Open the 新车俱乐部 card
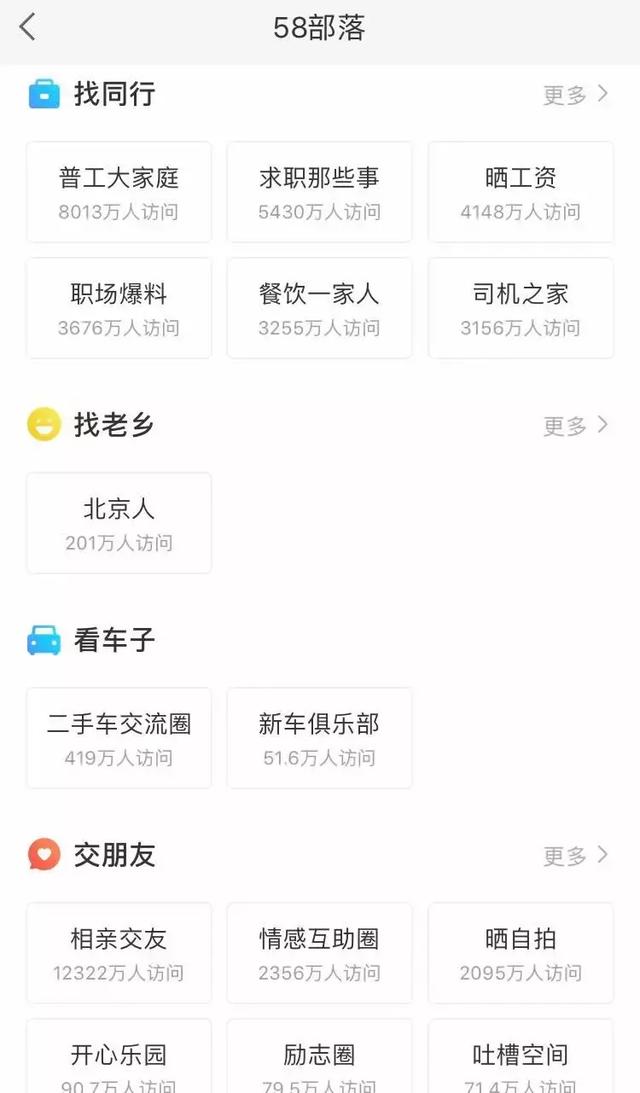The width and height of the screenshot is (640, 1093). [x=319, y=738]
